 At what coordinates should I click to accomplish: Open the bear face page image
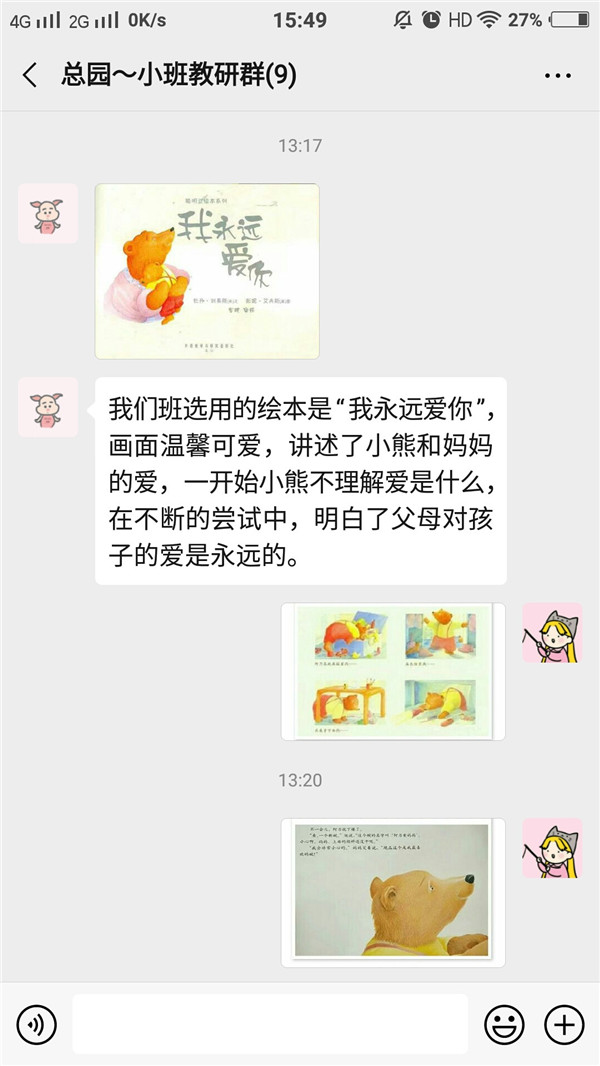(393, 891)
